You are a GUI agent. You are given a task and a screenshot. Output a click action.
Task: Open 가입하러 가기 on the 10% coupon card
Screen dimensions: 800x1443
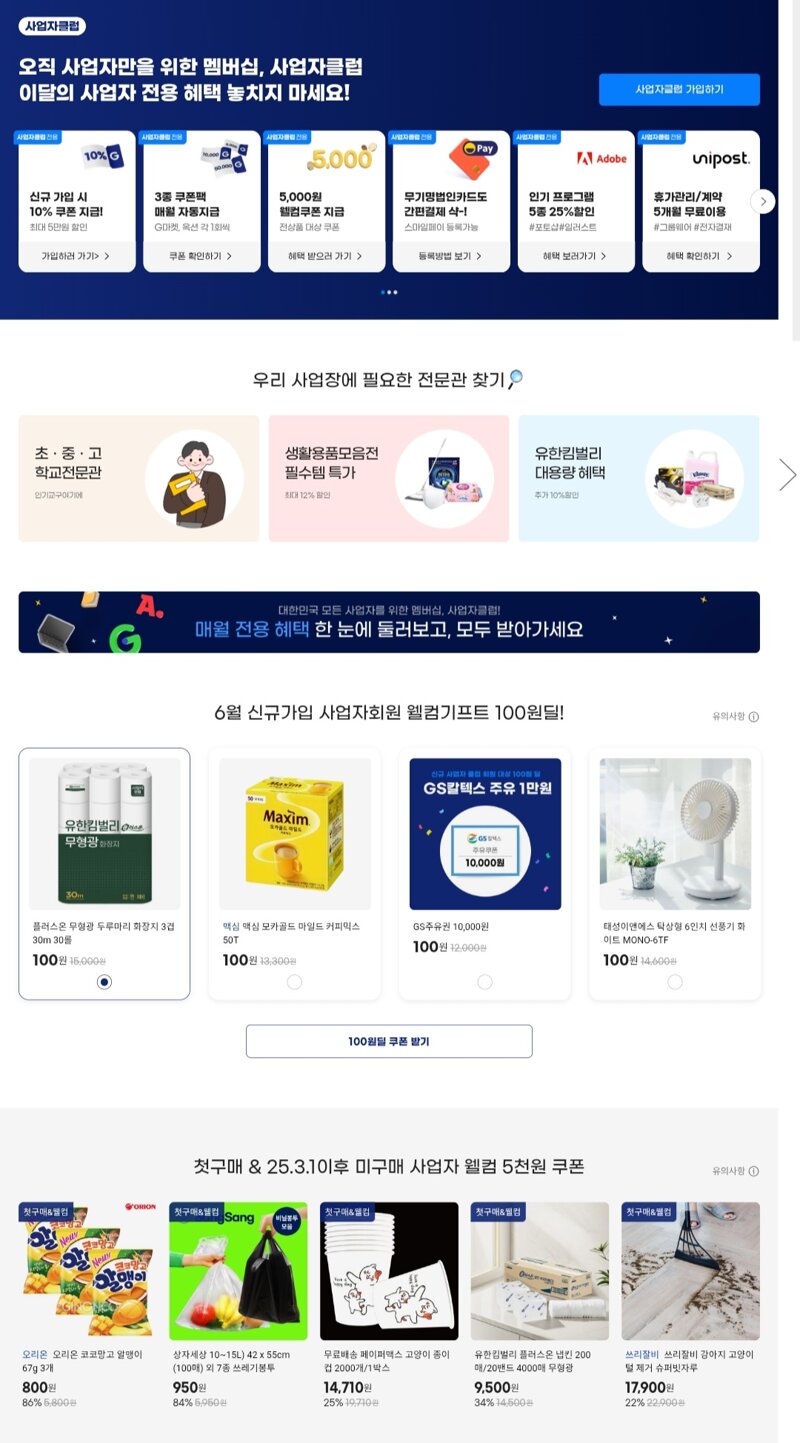(77, 256)
